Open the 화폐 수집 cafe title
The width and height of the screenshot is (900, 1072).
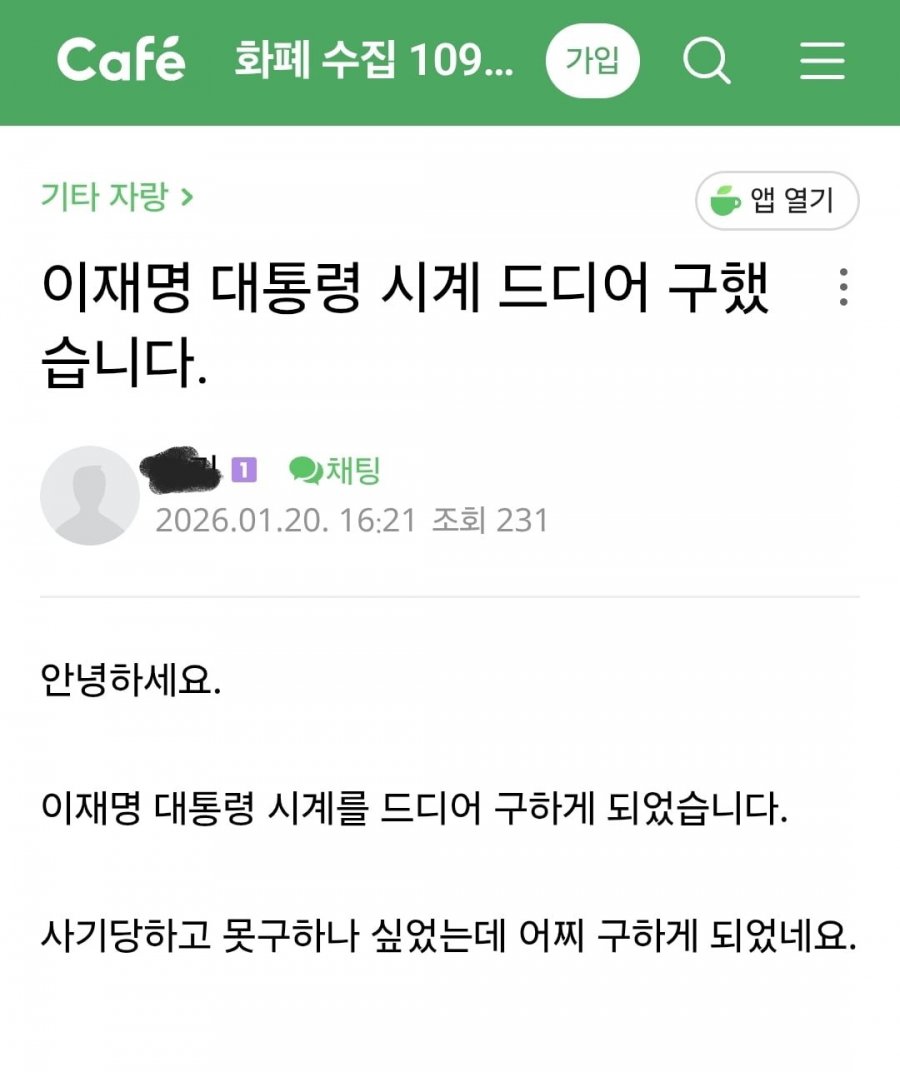click(373, 61)
